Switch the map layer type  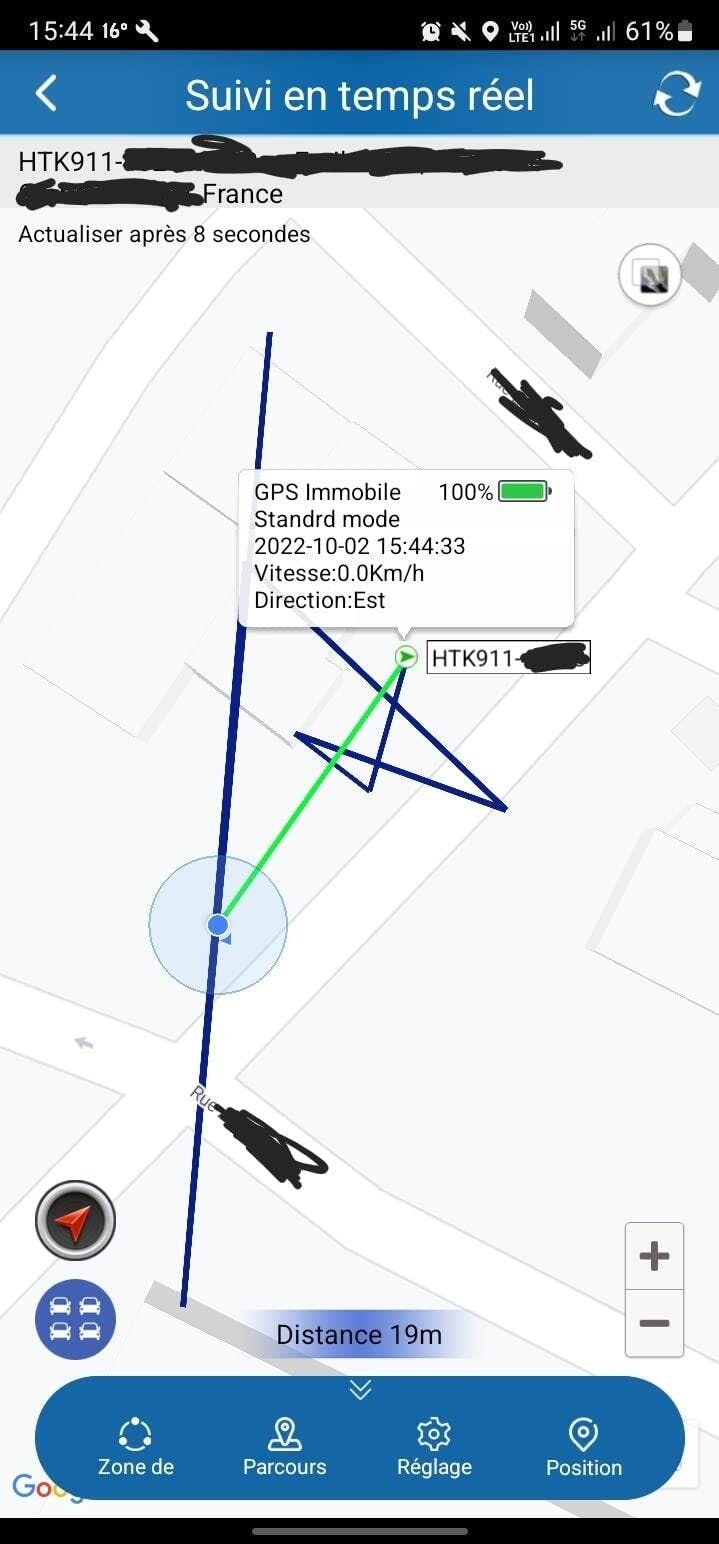(x=650, y=275)
